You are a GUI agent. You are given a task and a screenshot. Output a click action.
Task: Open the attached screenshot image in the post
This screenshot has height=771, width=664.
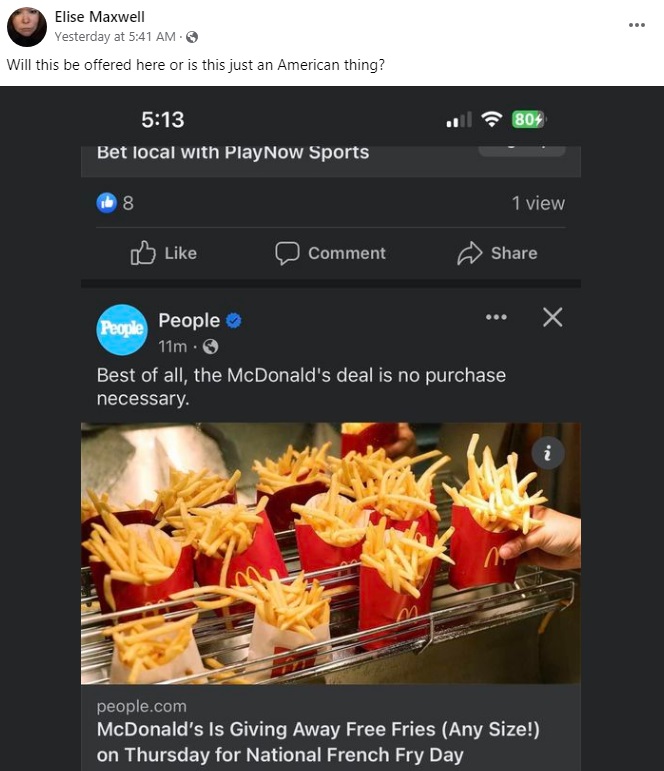(331, 430)
